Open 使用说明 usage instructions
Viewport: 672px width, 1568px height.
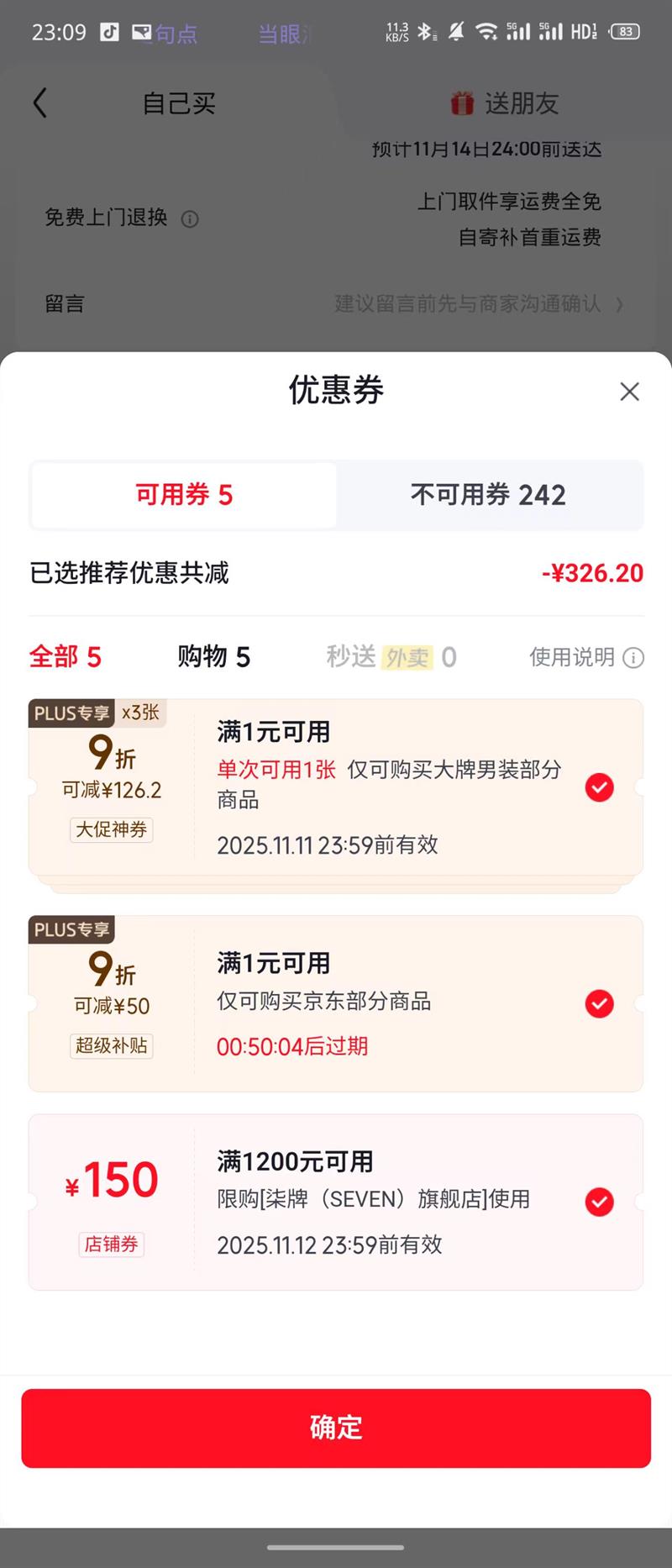(585, 657)
